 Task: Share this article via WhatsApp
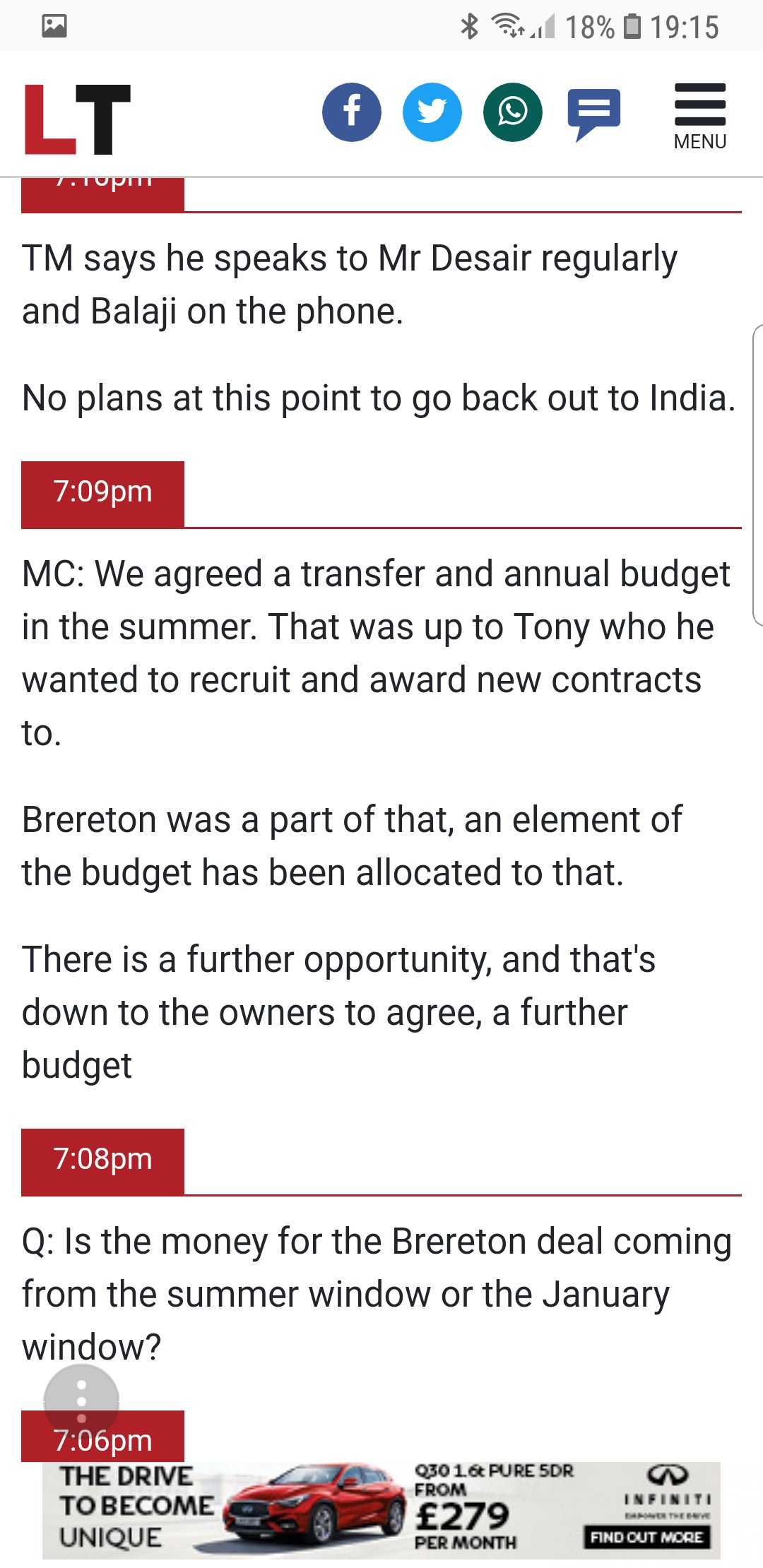click(513, 112)
